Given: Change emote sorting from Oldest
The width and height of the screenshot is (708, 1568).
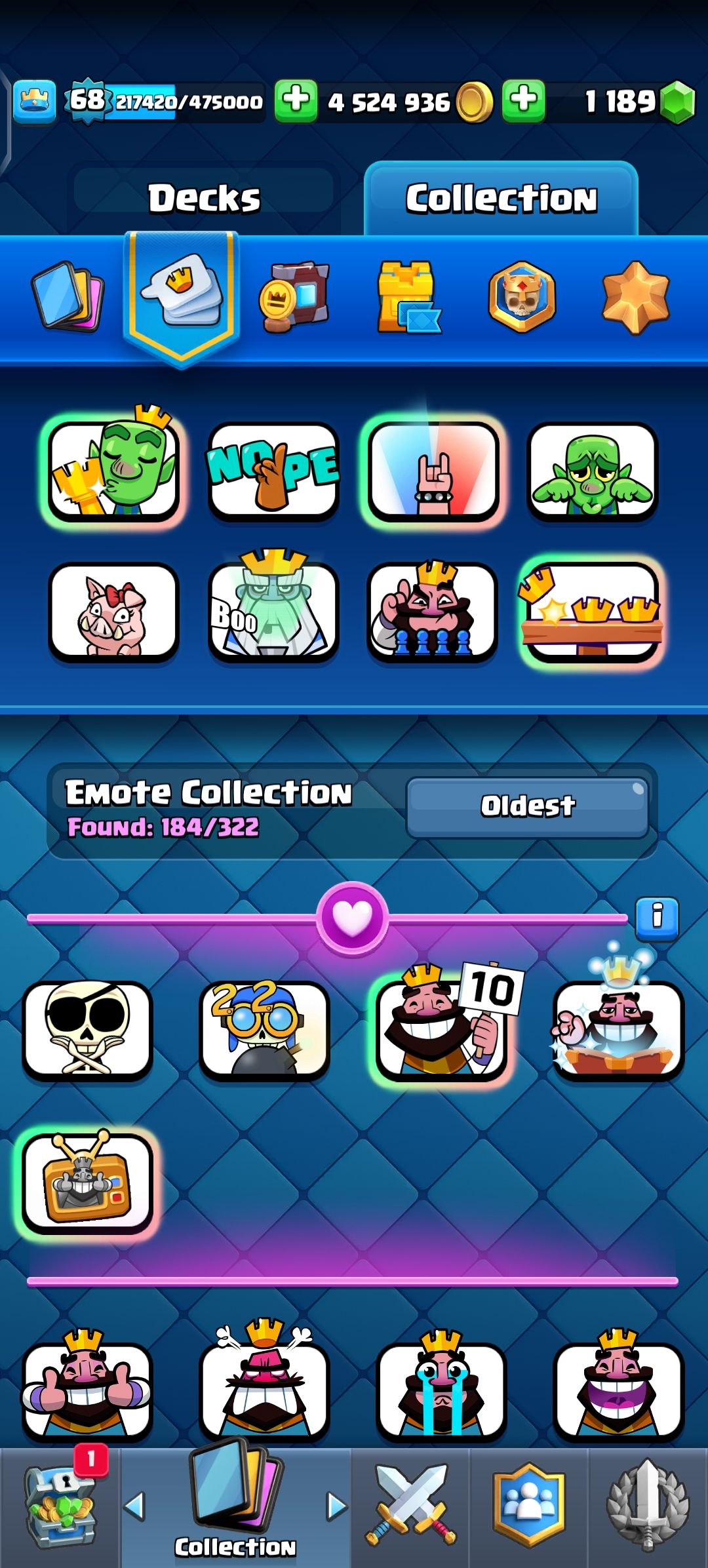Looking at the screenshot, I should pos(528,806).
